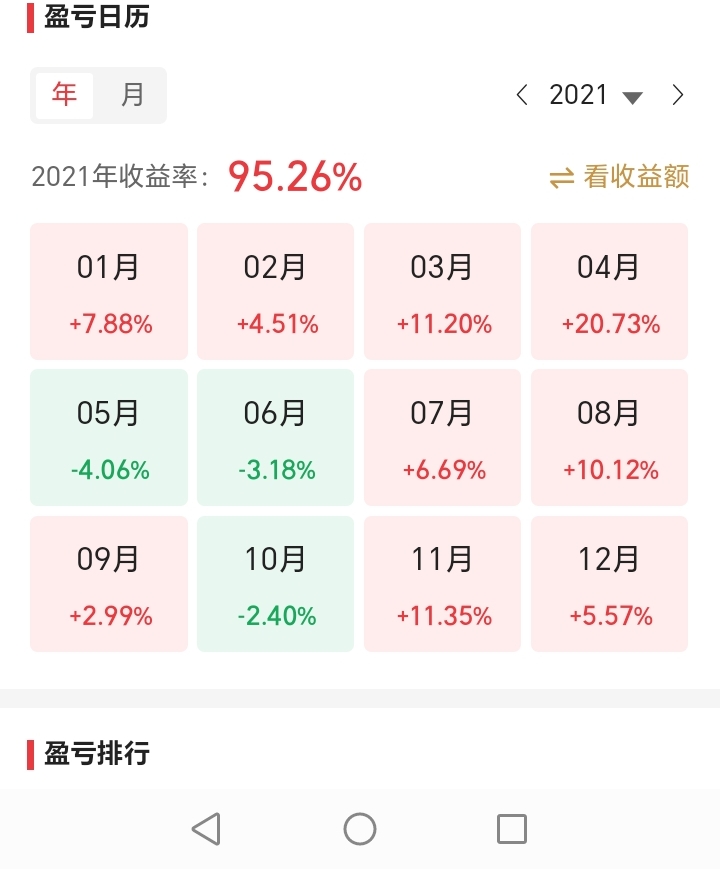The image size is (720, 869).
Task: Switch to the 月 (month) view
Action: click(132, 95)
